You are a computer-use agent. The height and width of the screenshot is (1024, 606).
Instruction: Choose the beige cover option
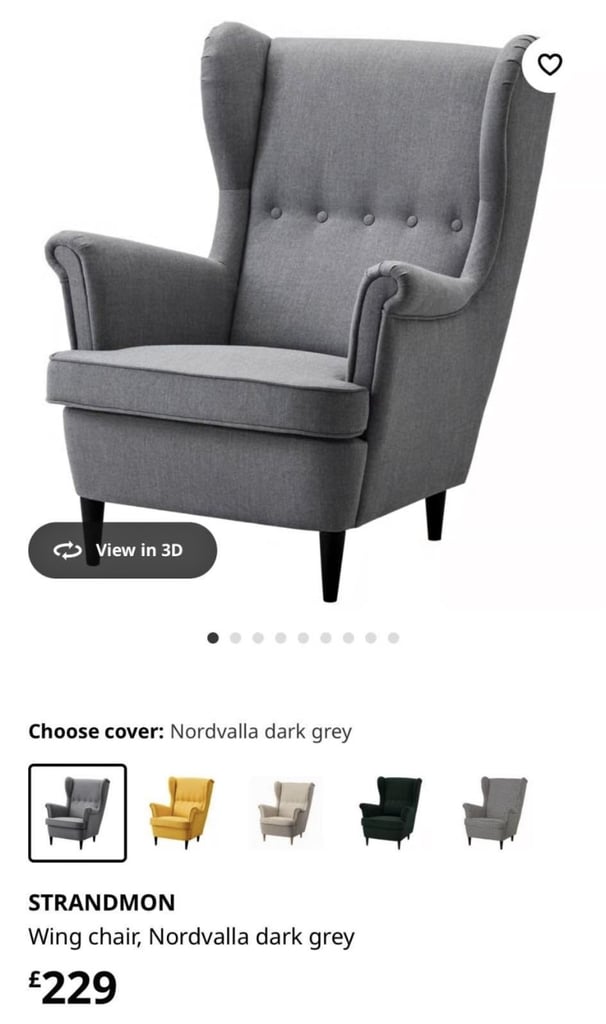coord(286,812)
